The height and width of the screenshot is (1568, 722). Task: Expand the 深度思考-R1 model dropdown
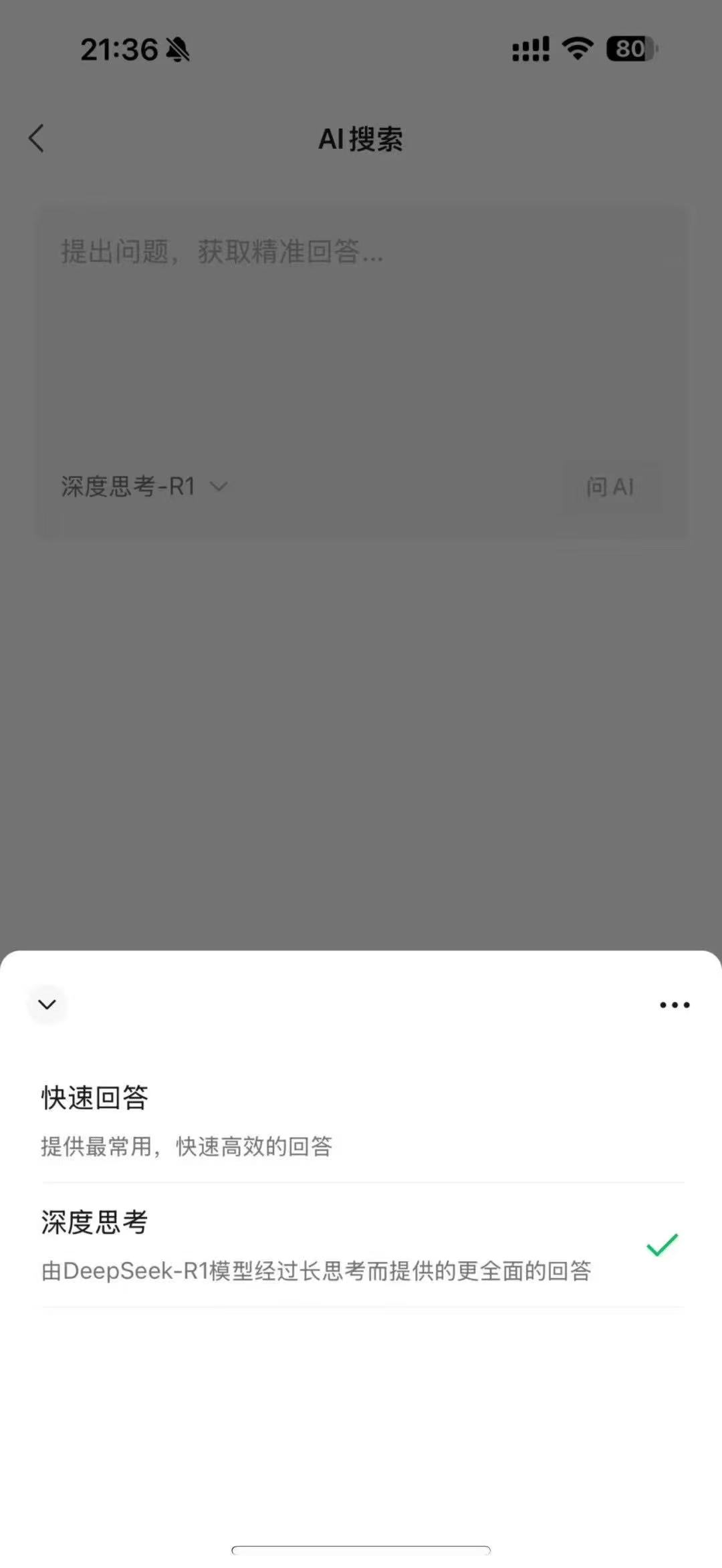(144, 487)
